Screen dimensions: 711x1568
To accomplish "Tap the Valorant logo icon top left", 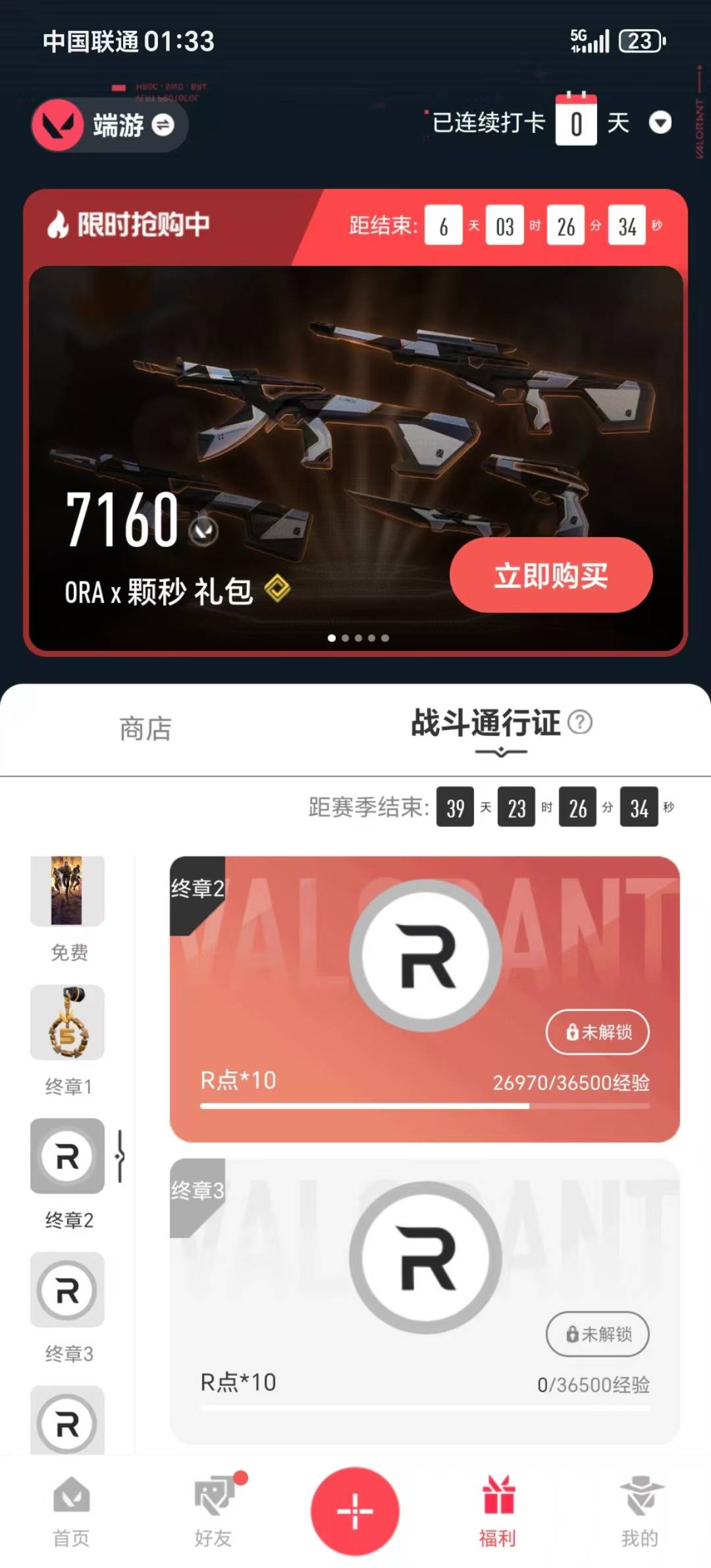I will (58, 125).
